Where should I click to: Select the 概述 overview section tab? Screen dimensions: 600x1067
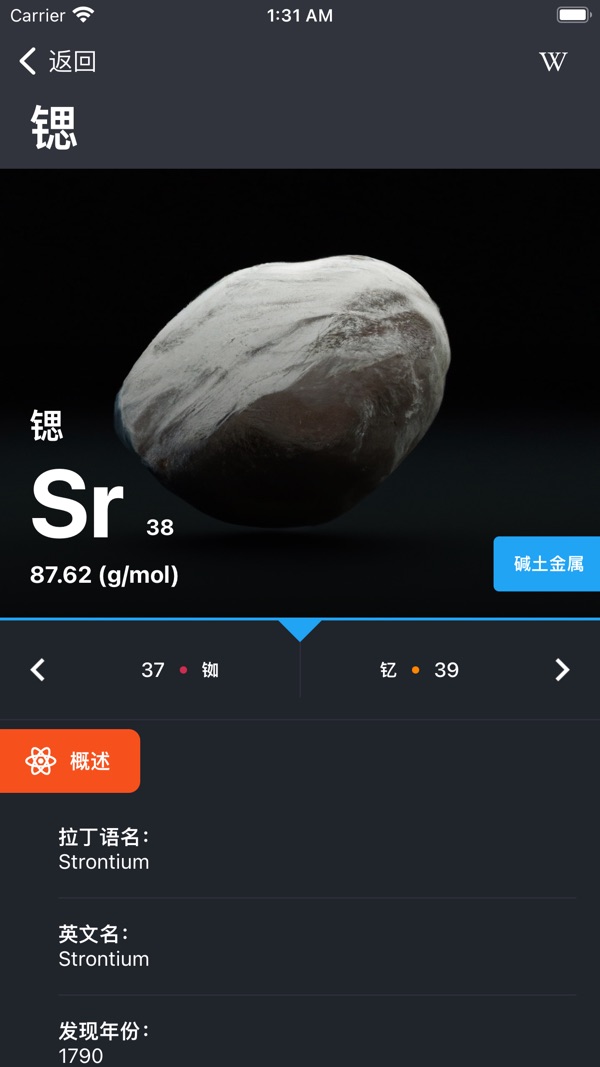pos(70,761)
